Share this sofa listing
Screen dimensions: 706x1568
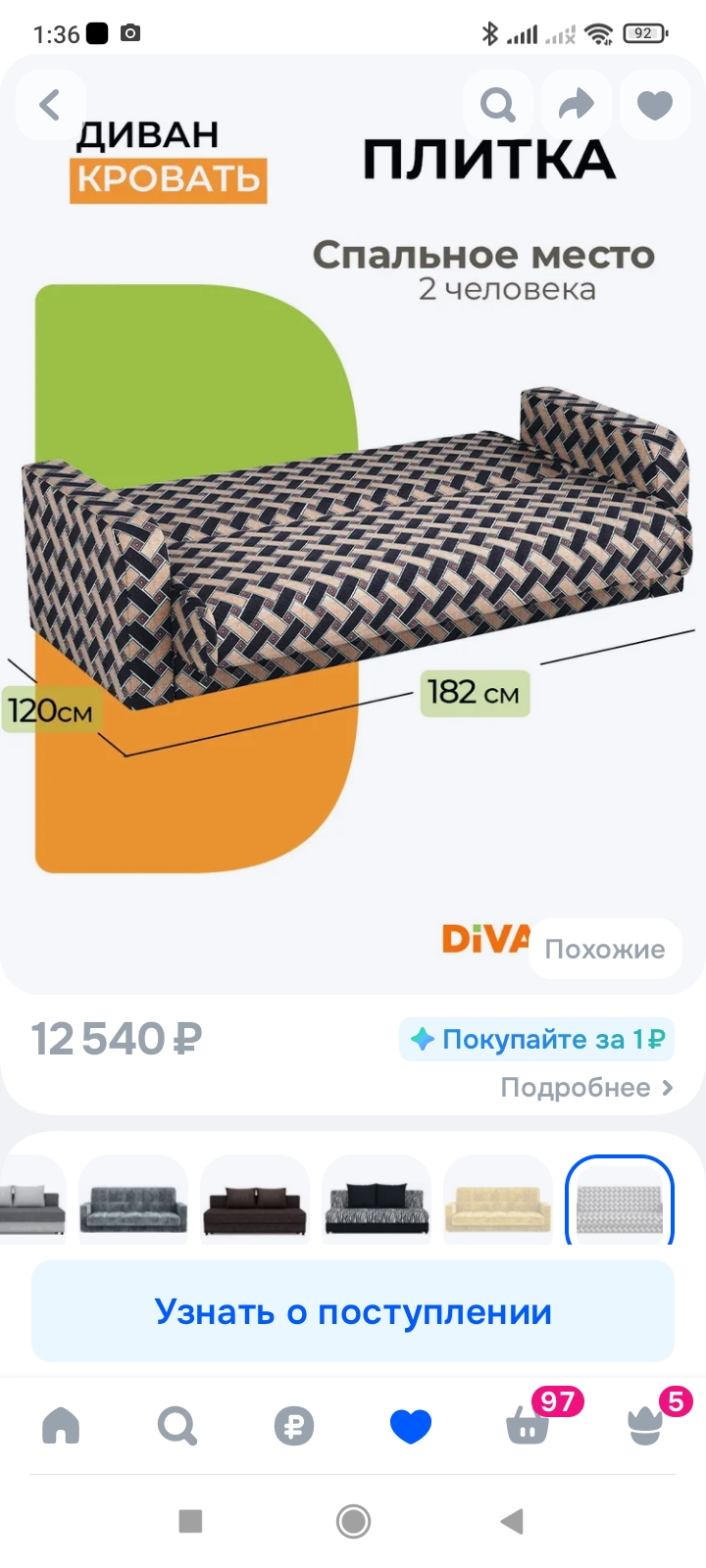tap(577, 105)
